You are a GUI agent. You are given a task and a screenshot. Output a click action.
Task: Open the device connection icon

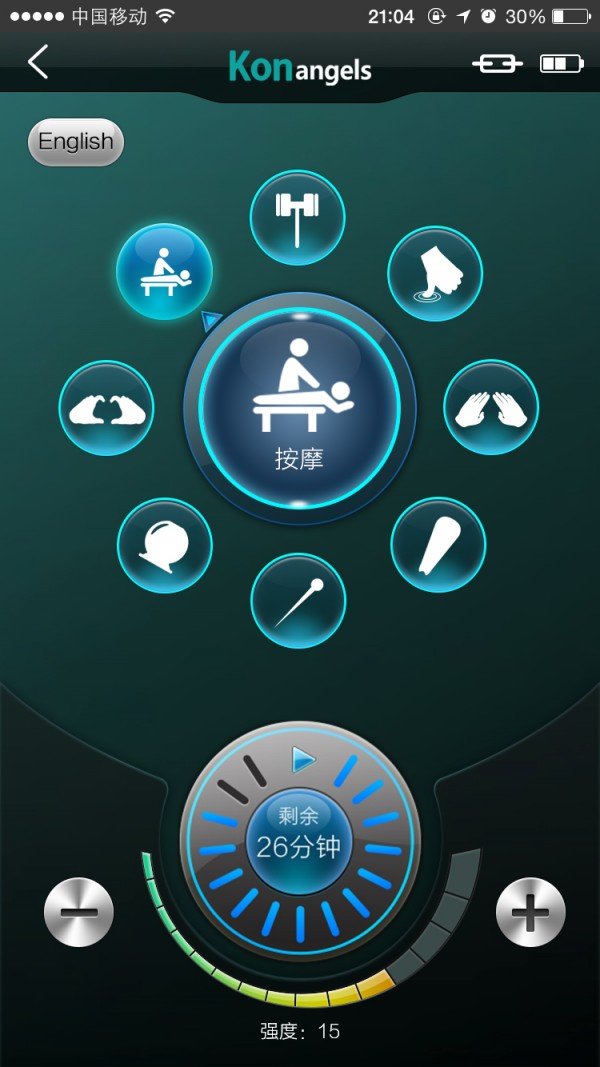pyautogui.click(x=497, y=64)
